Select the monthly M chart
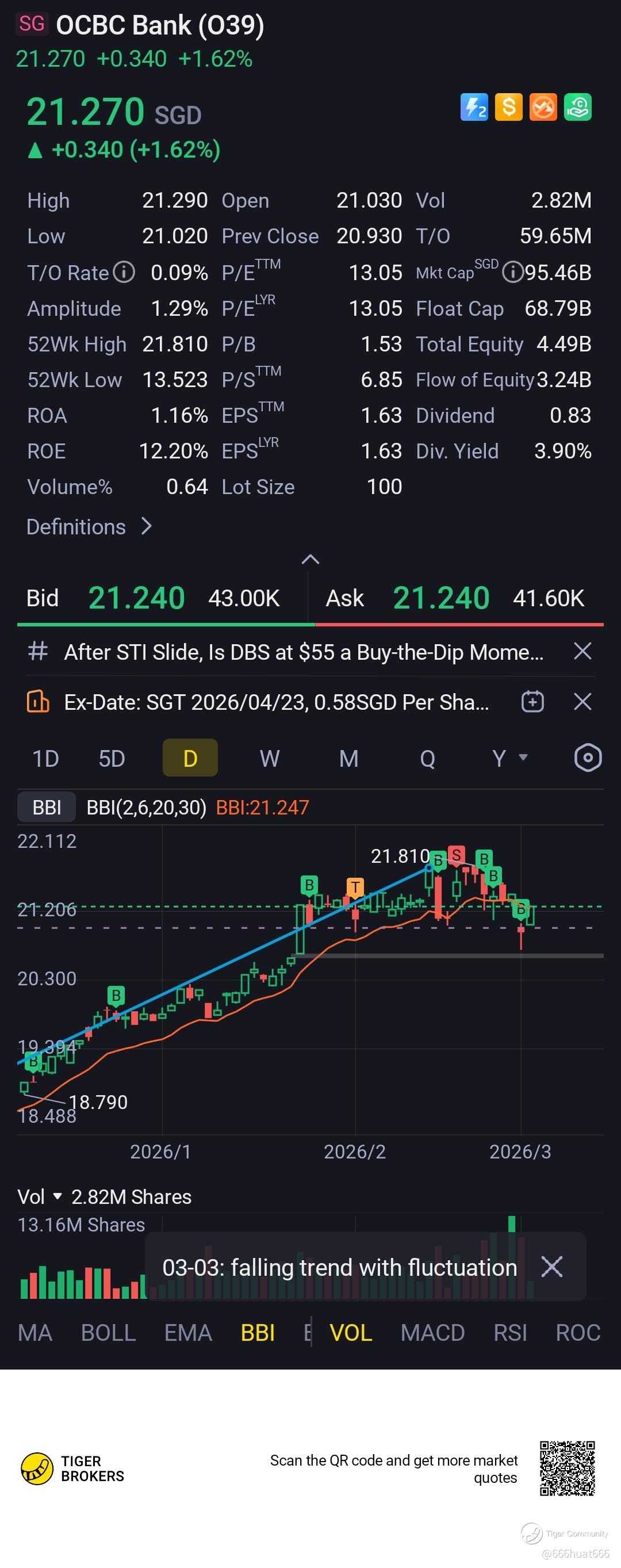 click(348, 759)
